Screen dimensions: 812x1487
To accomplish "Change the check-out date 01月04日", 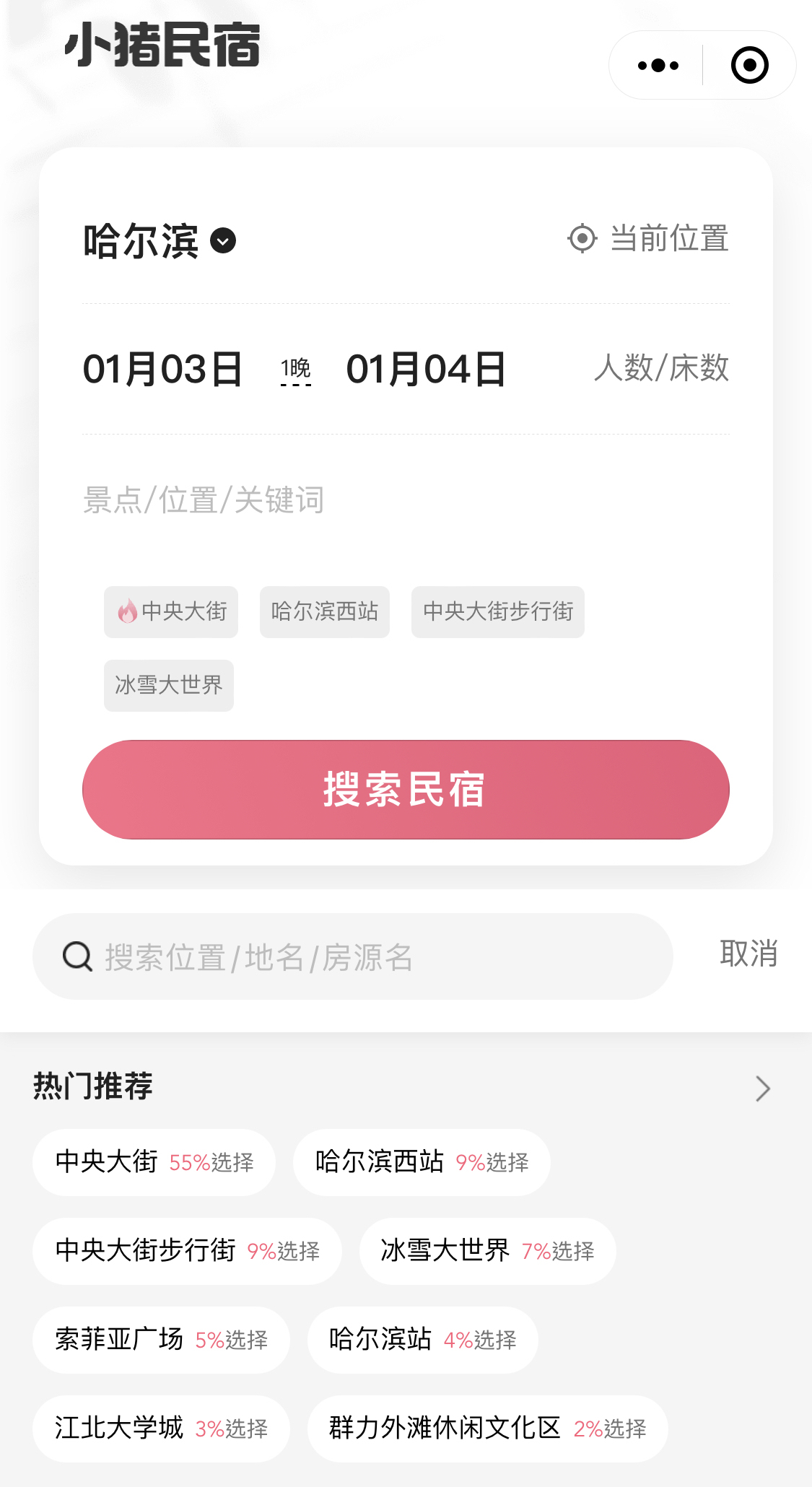I will click(x=426, y=369).
